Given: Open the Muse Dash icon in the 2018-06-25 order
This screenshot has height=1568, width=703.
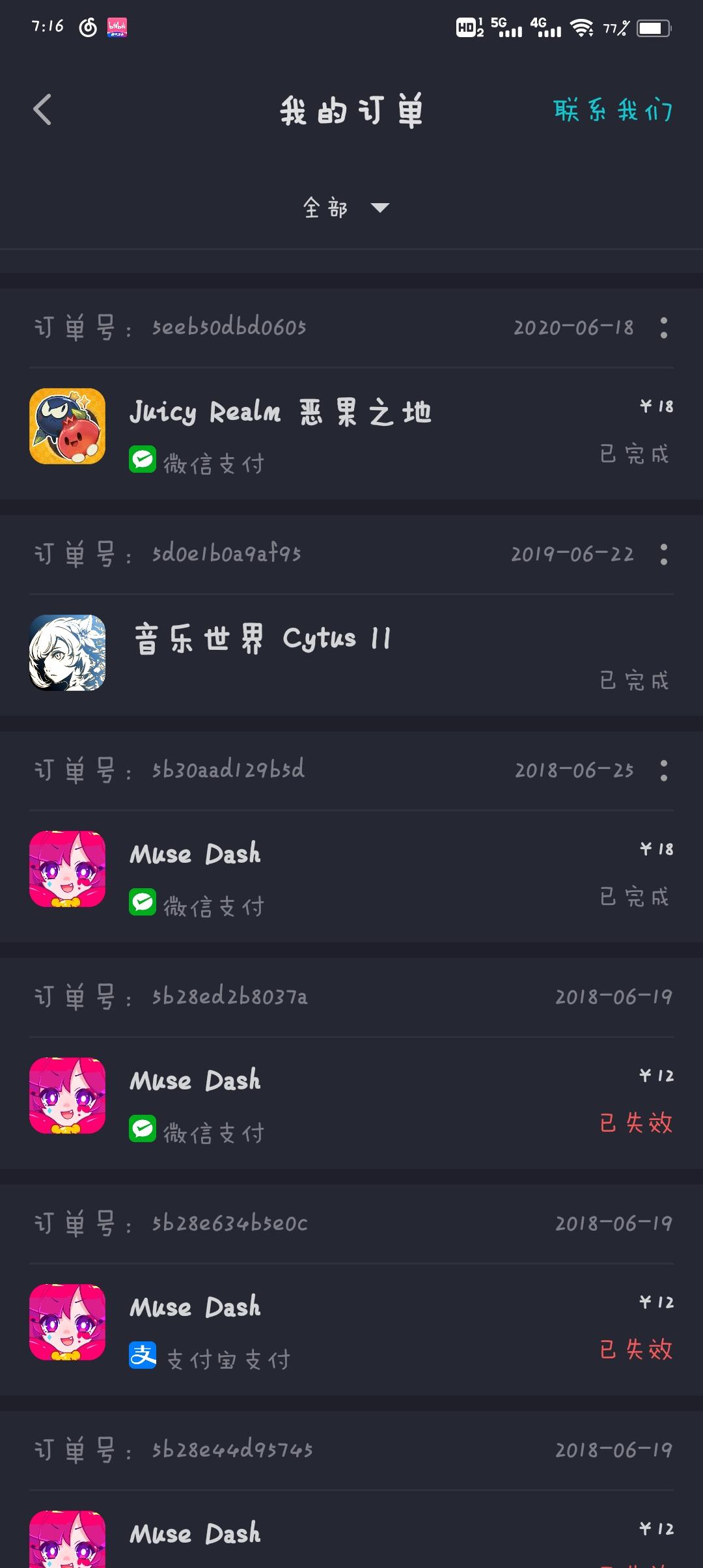Looking at the screenshot, I should pyautogui.click(x=67, y=869).
